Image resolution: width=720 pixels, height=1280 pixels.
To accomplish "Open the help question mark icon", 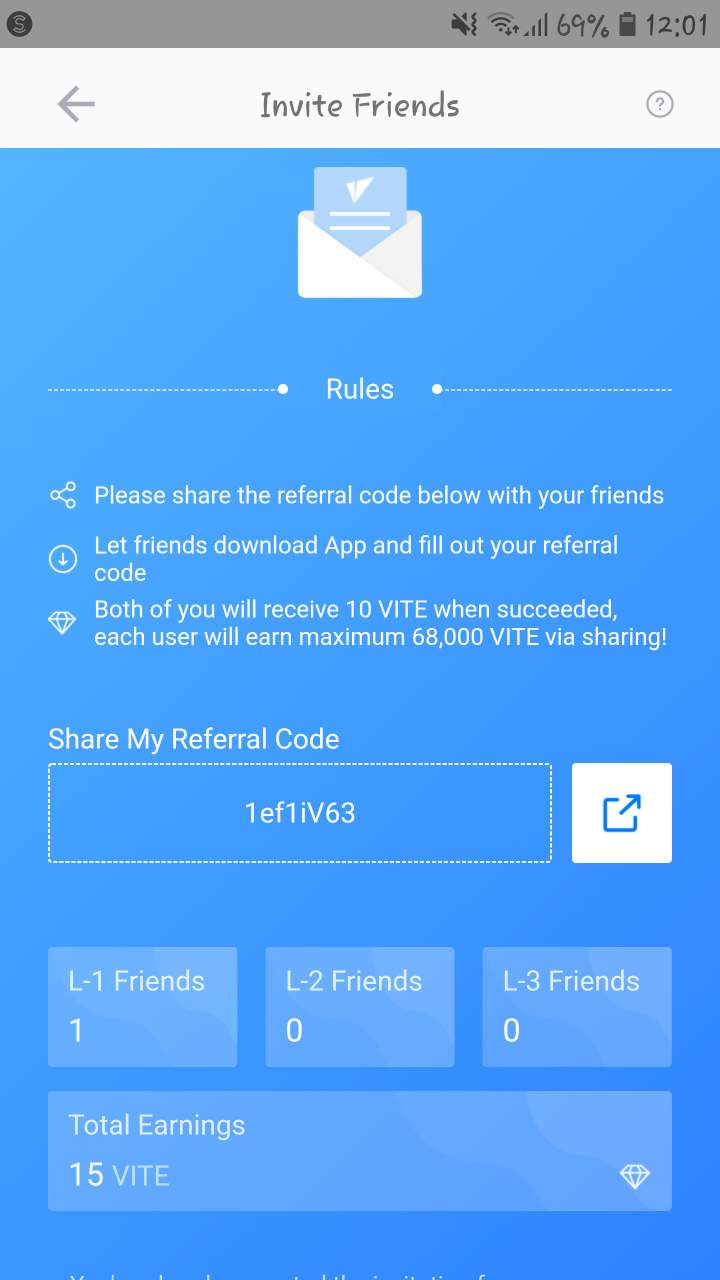I will click(659, 104).
